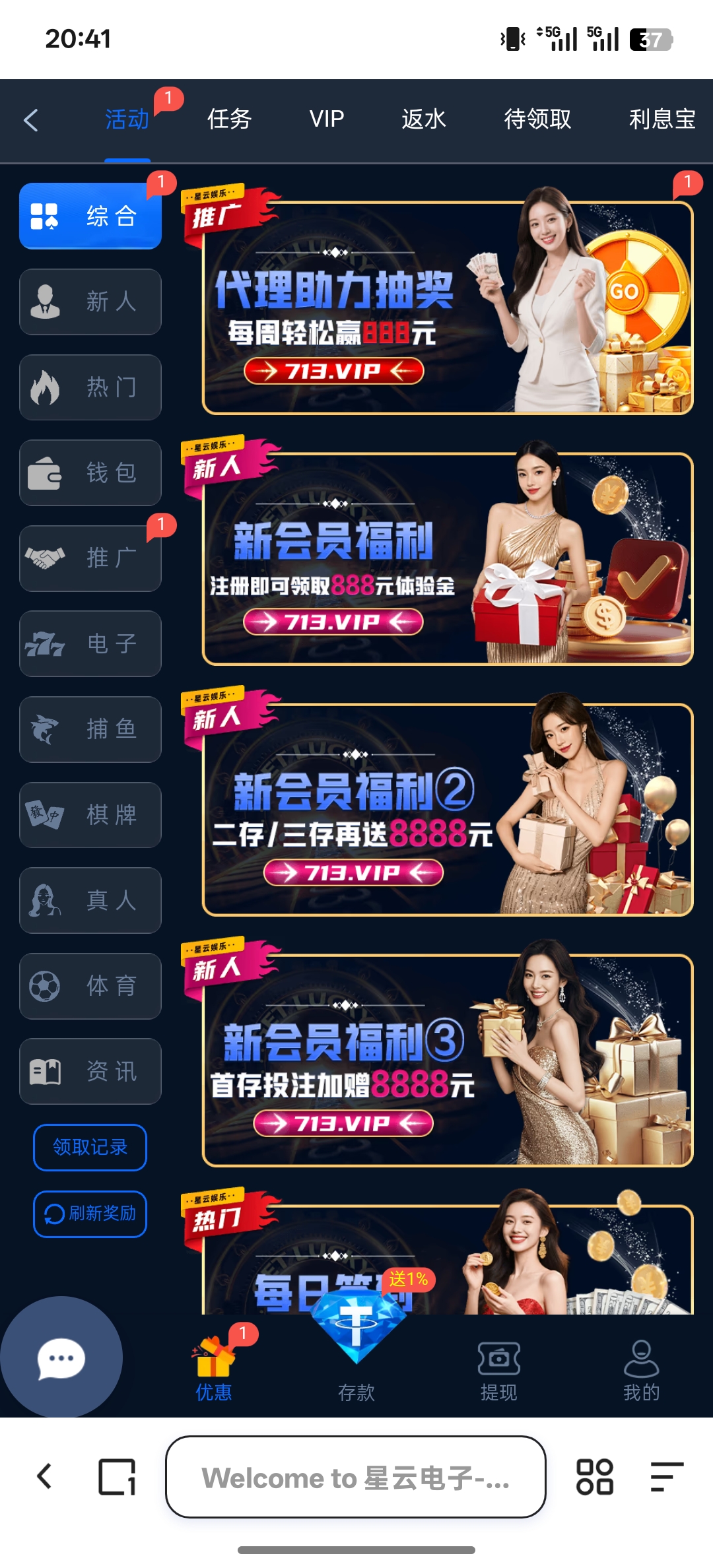Open the 代理助力抽奖 promotion banner
This screenshot has height=1568, width=713.
(447, 308)
